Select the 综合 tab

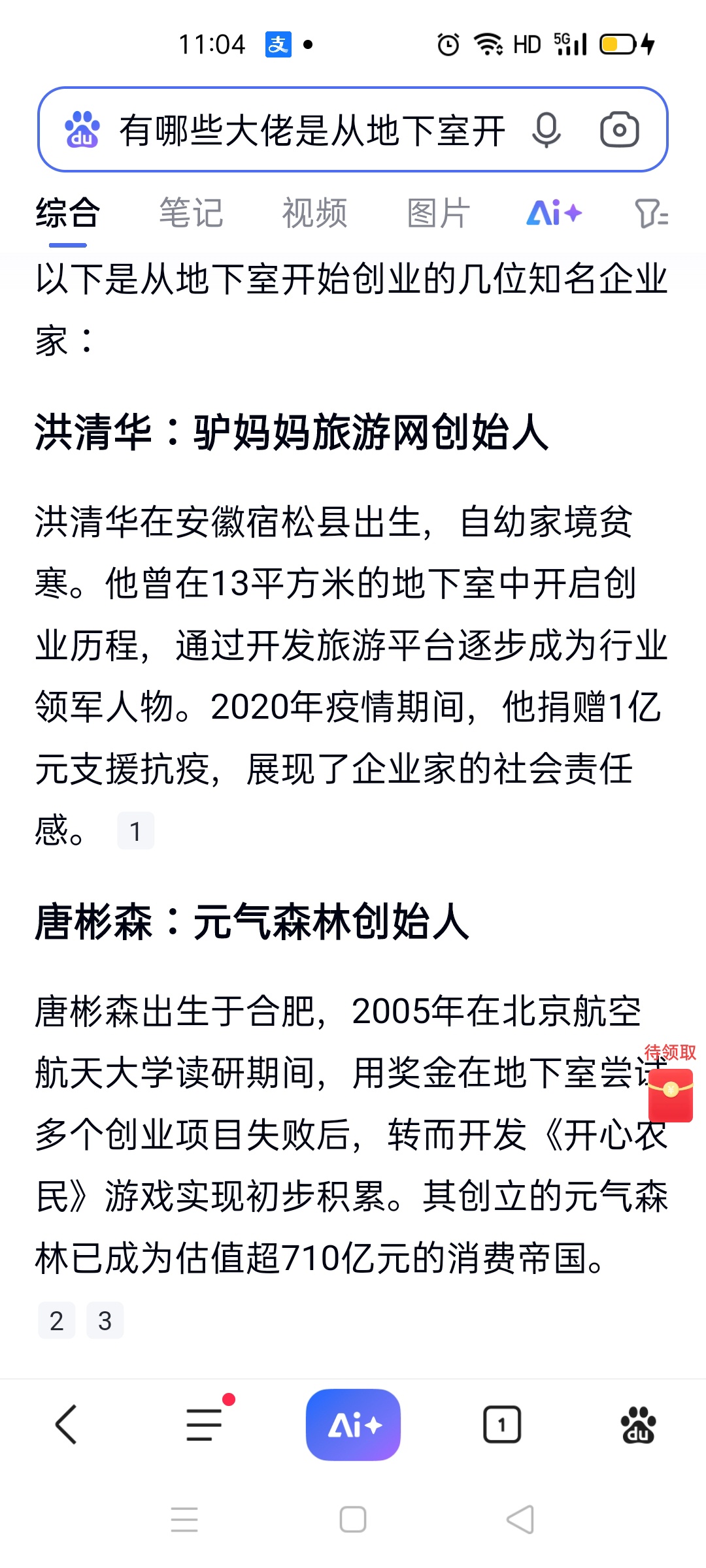pos(67,213)
